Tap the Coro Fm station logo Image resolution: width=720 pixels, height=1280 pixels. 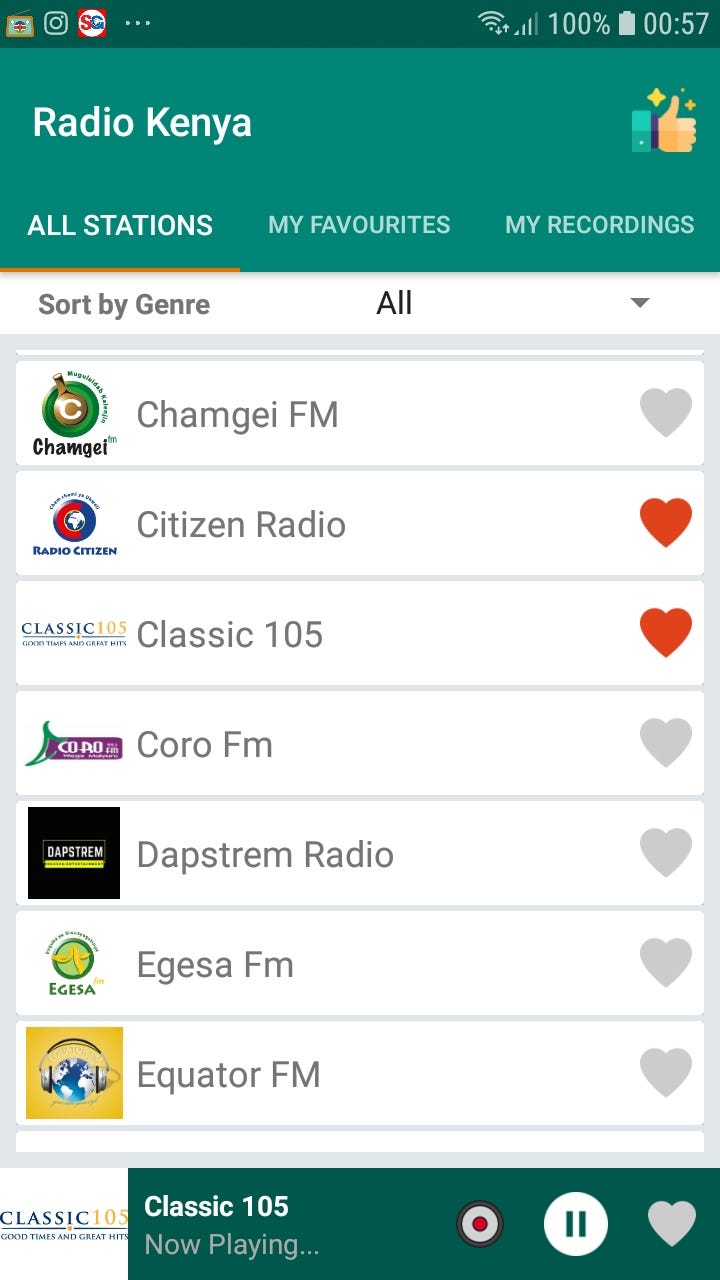point(72,742)
